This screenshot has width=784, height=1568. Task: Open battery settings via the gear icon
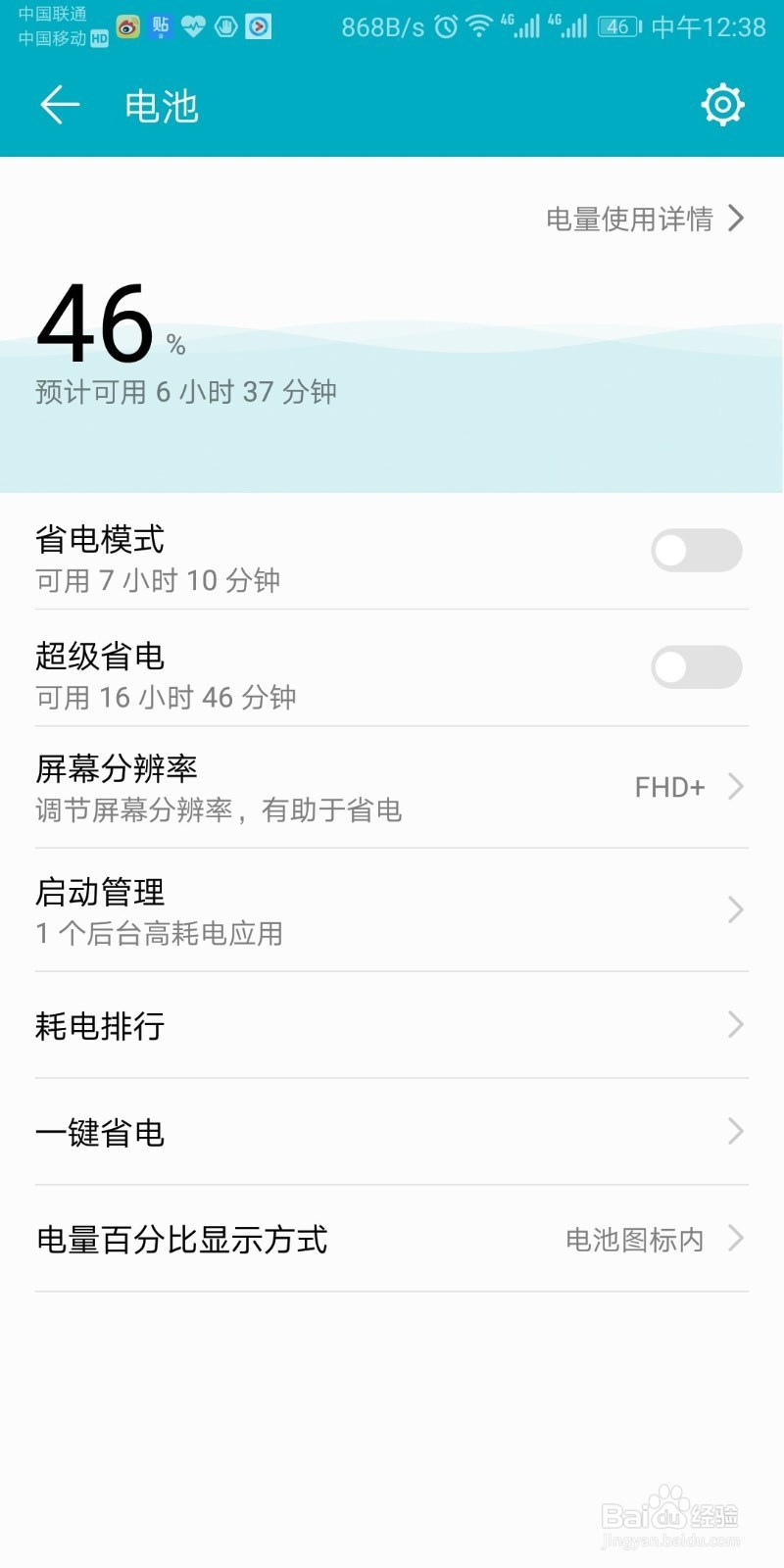(722, 105)
